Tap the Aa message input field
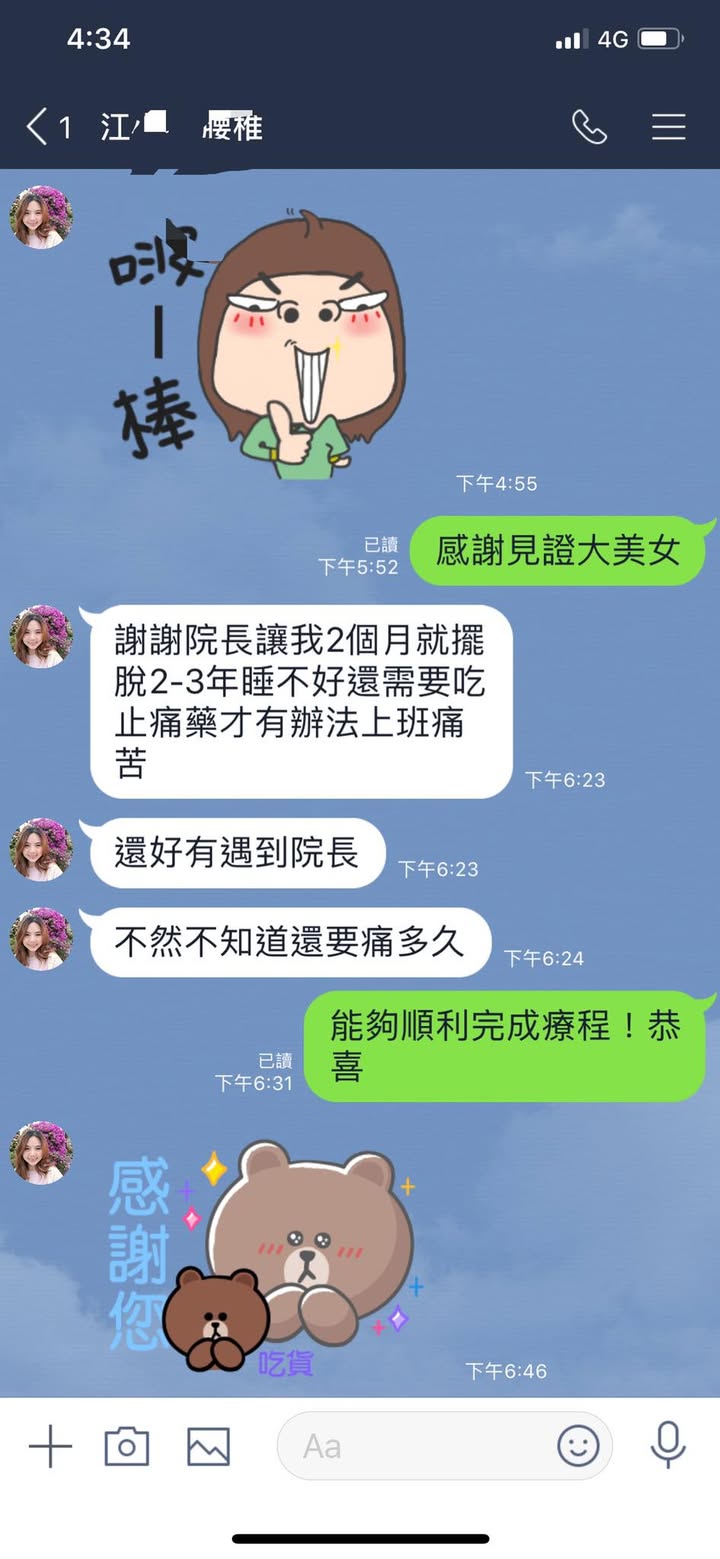 pos(410,1446)
